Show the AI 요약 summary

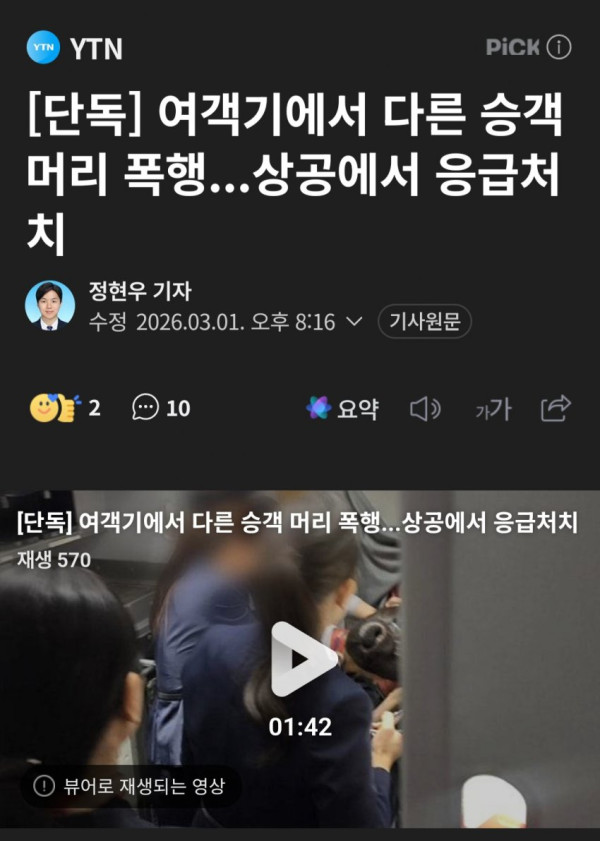[x=342, y=408]
